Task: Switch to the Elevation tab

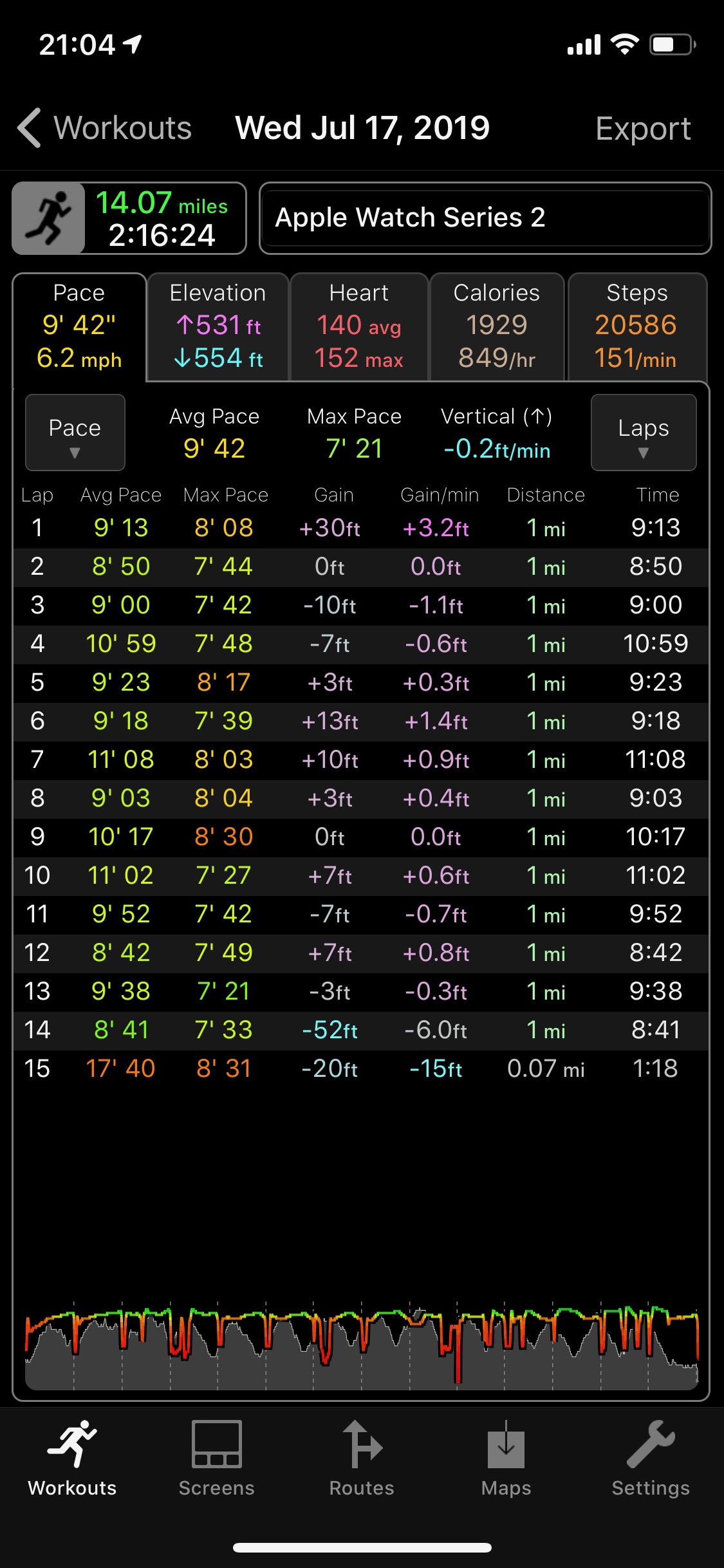Action: [x=218, y=327]
